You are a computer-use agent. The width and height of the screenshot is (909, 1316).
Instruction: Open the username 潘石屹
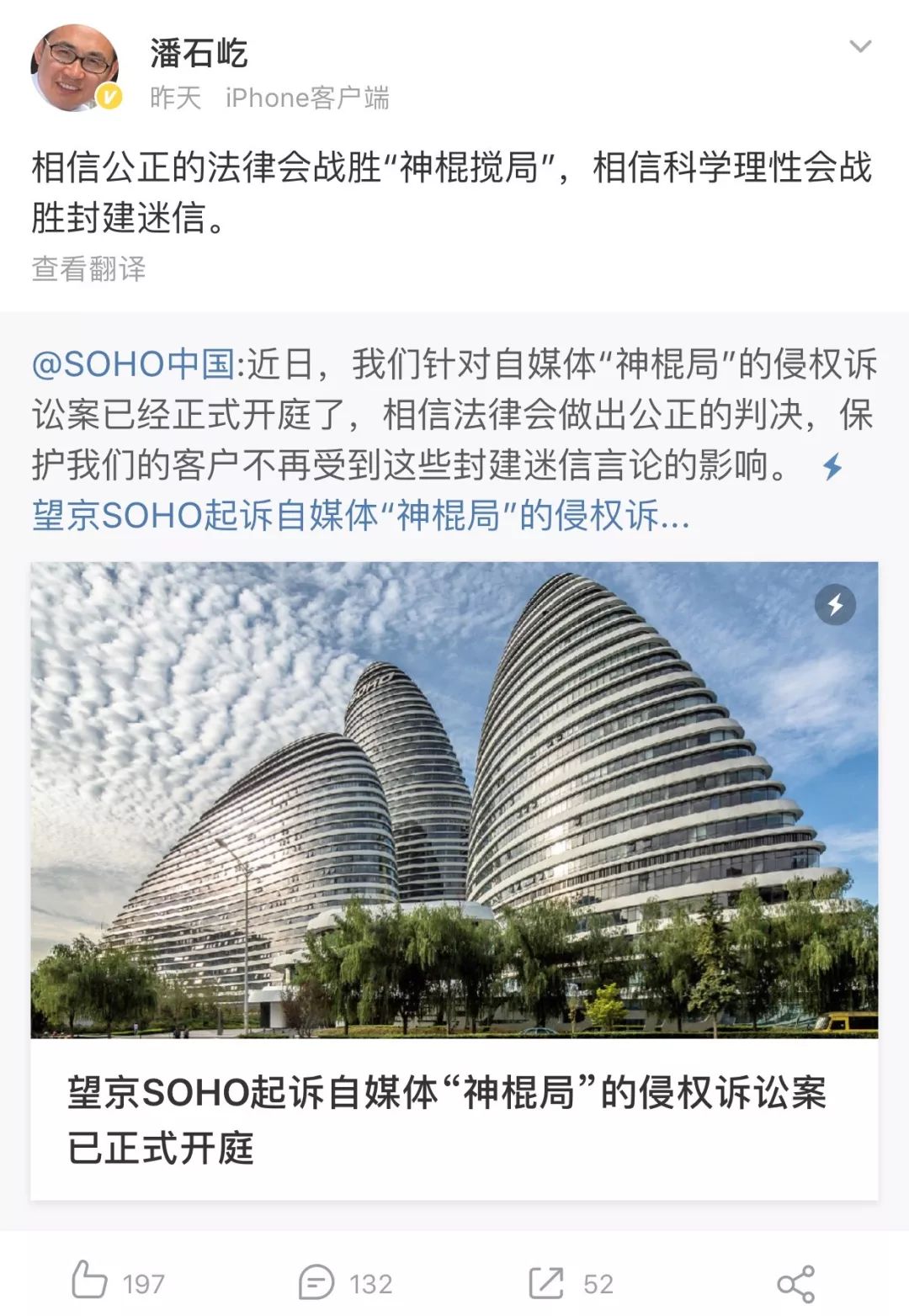(199, 54)
